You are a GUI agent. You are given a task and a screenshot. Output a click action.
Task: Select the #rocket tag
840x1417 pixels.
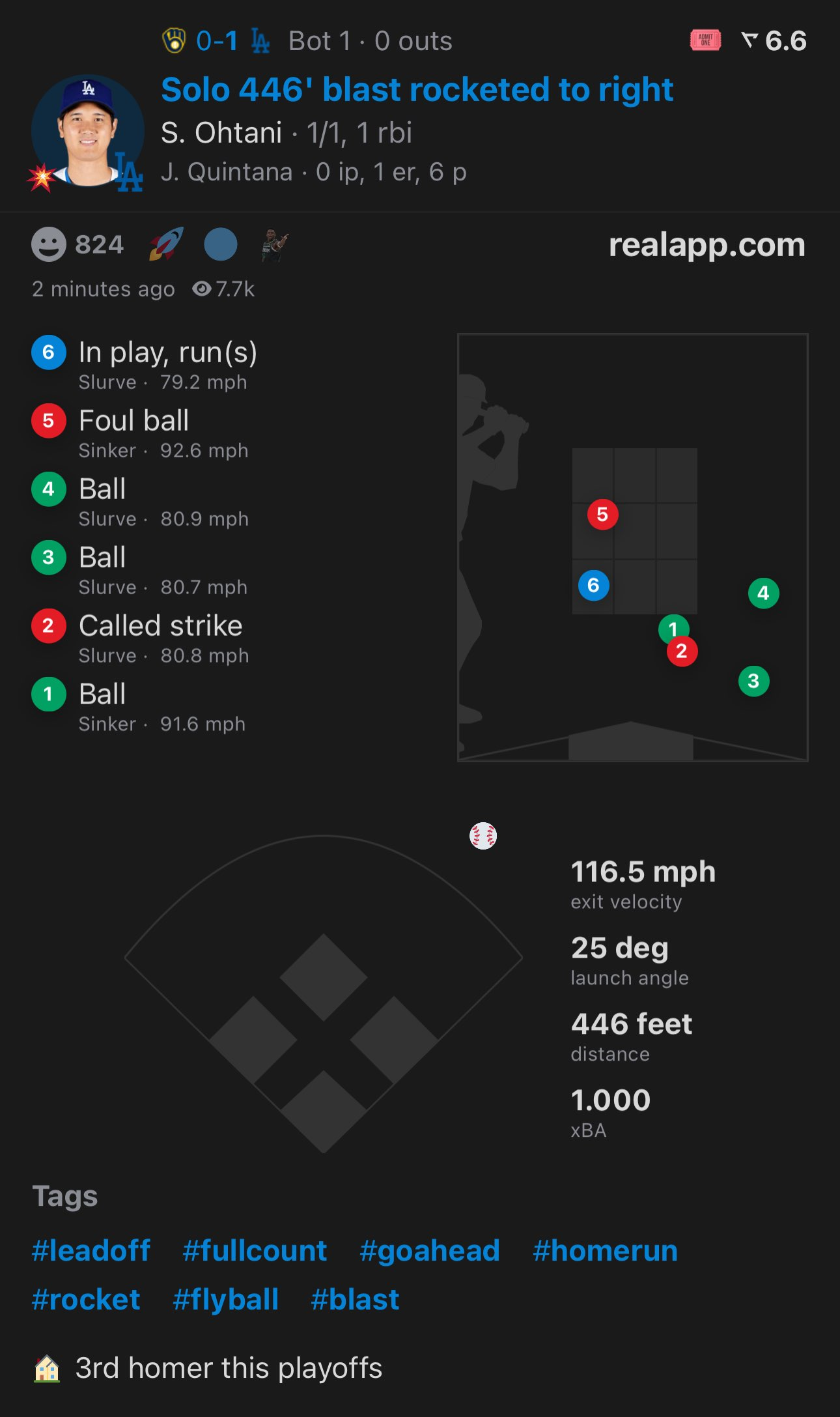(86, 1299)
